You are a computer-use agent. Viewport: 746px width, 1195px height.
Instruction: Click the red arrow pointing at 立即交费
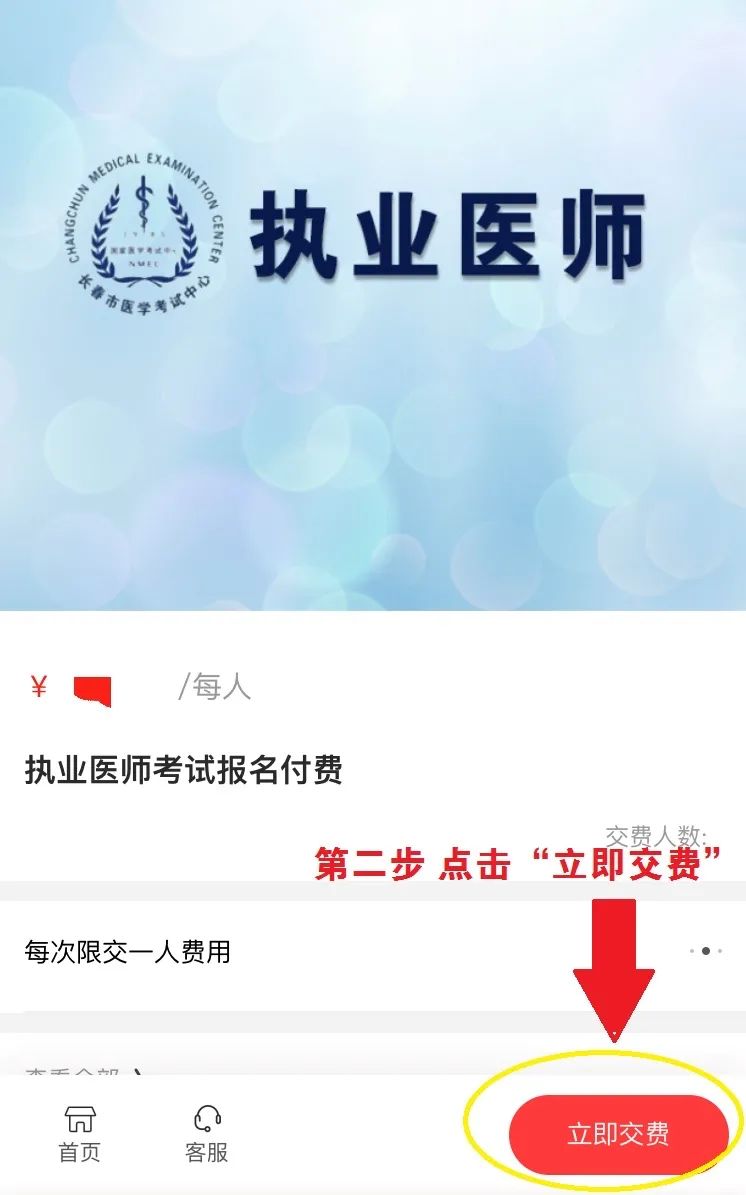(613, 960)
